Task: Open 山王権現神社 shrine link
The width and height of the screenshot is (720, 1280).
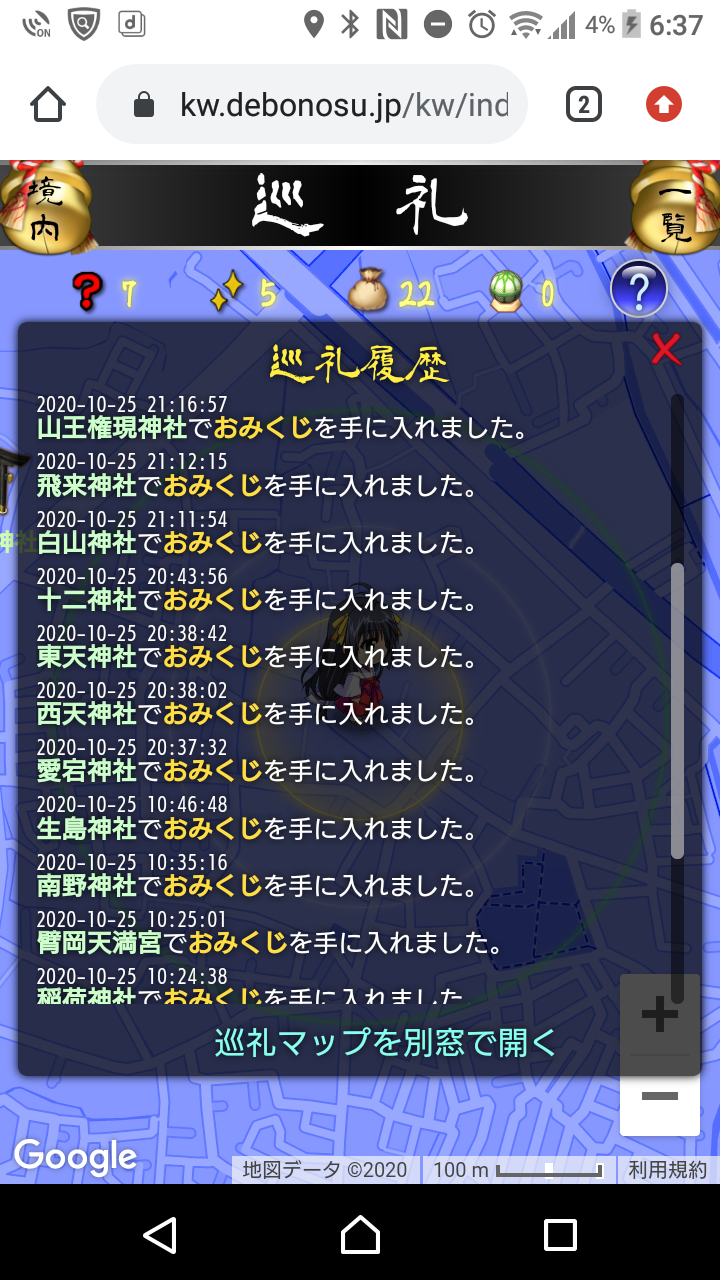Action: point(112,429)
